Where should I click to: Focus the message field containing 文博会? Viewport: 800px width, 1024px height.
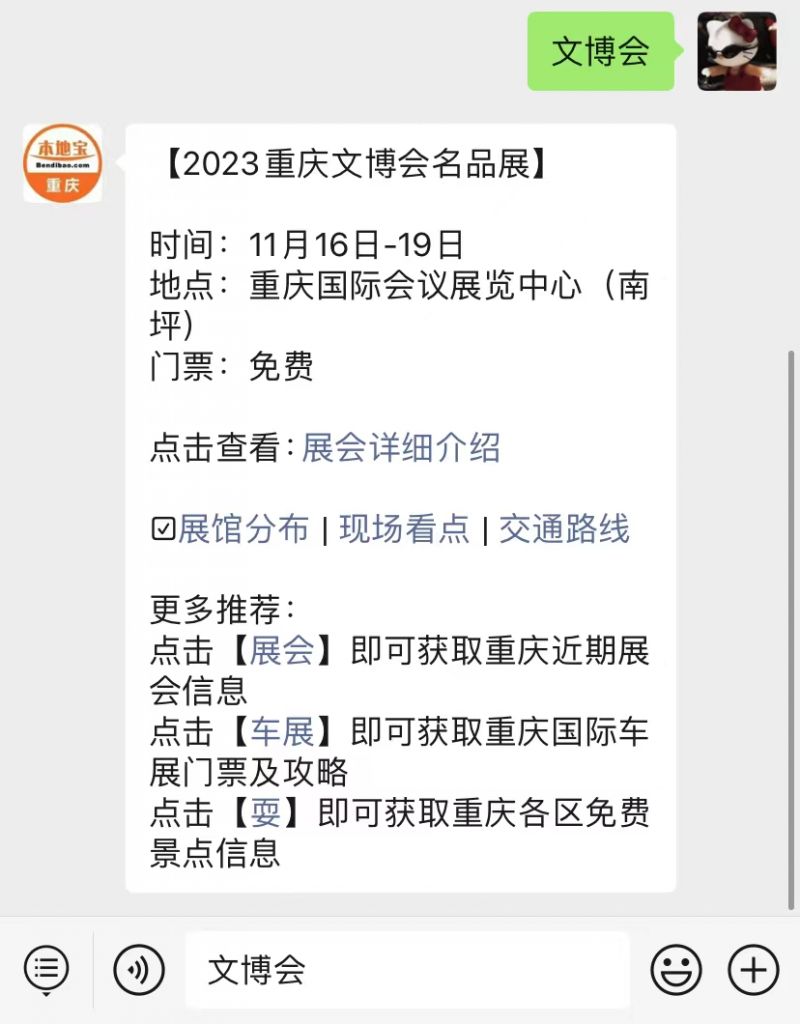pos(407,969)
